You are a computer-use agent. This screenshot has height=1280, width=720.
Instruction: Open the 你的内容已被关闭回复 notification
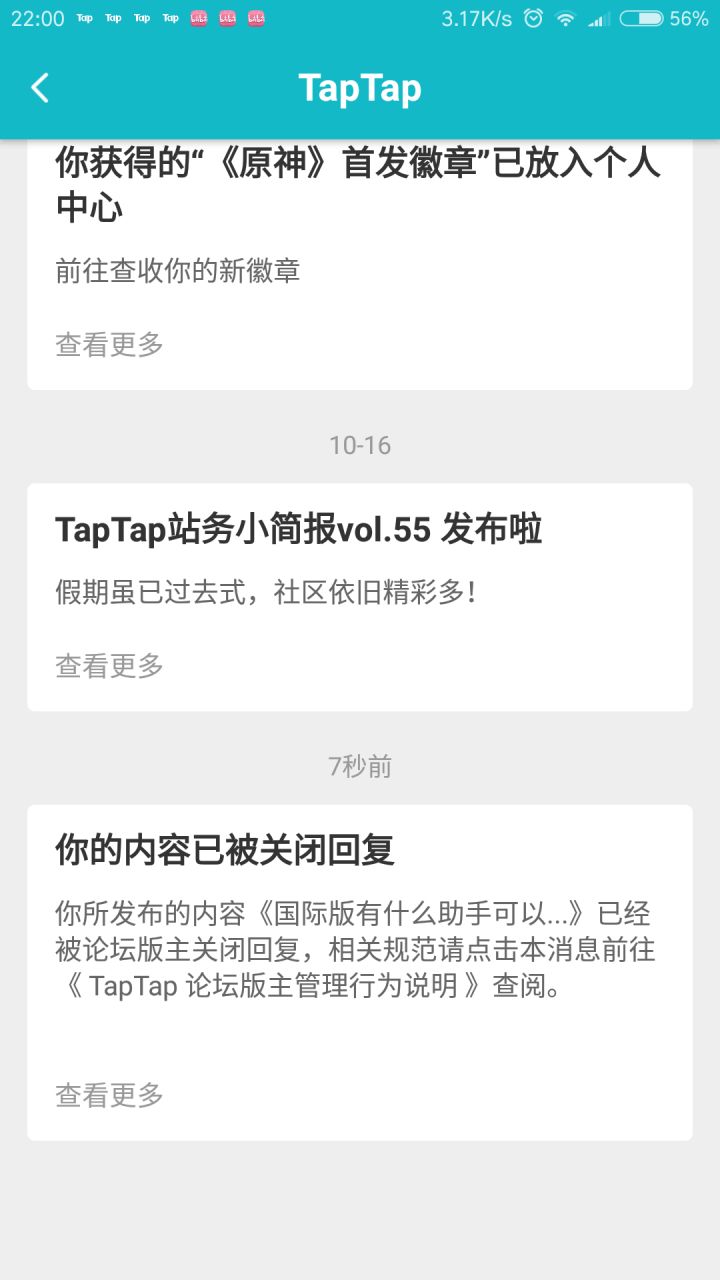(x=360, y=950)
